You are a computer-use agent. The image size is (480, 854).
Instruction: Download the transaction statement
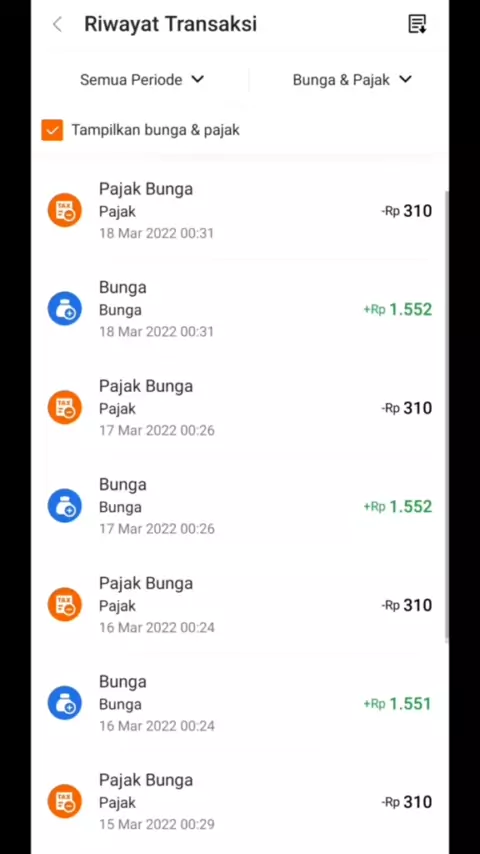417,25
